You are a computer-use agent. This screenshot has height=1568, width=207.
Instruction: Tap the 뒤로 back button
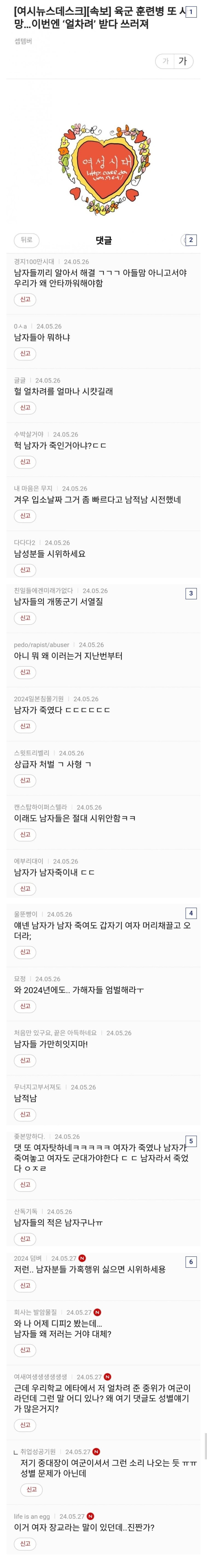click(x=26, y=240)
